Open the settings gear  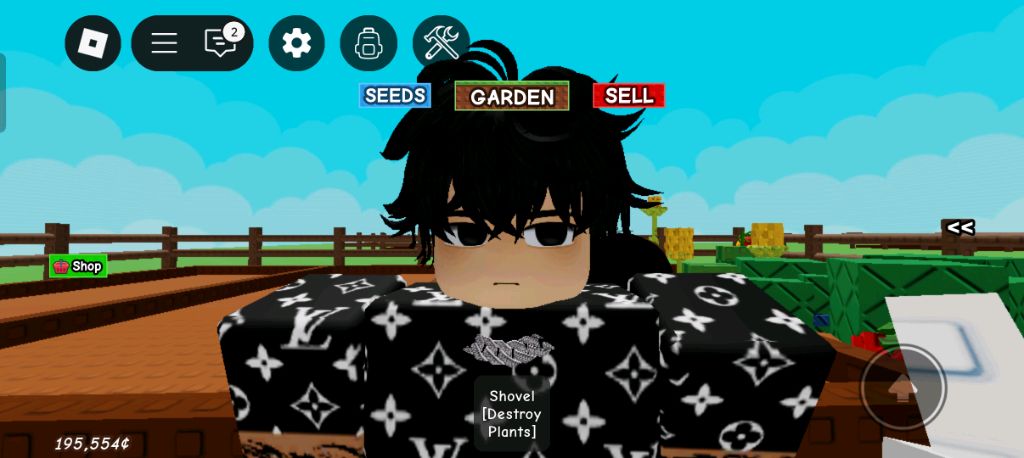(x=296, y=43)
